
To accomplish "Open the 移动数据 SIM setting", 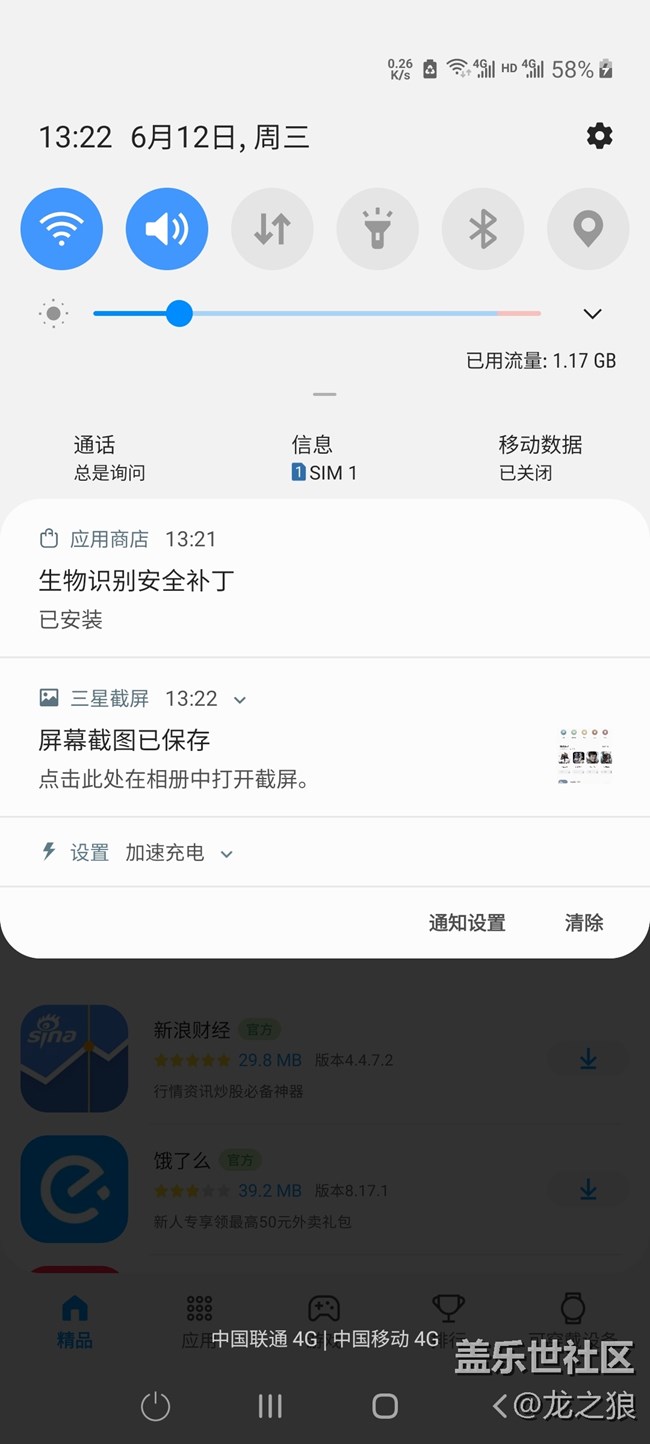I will [540, 458].
